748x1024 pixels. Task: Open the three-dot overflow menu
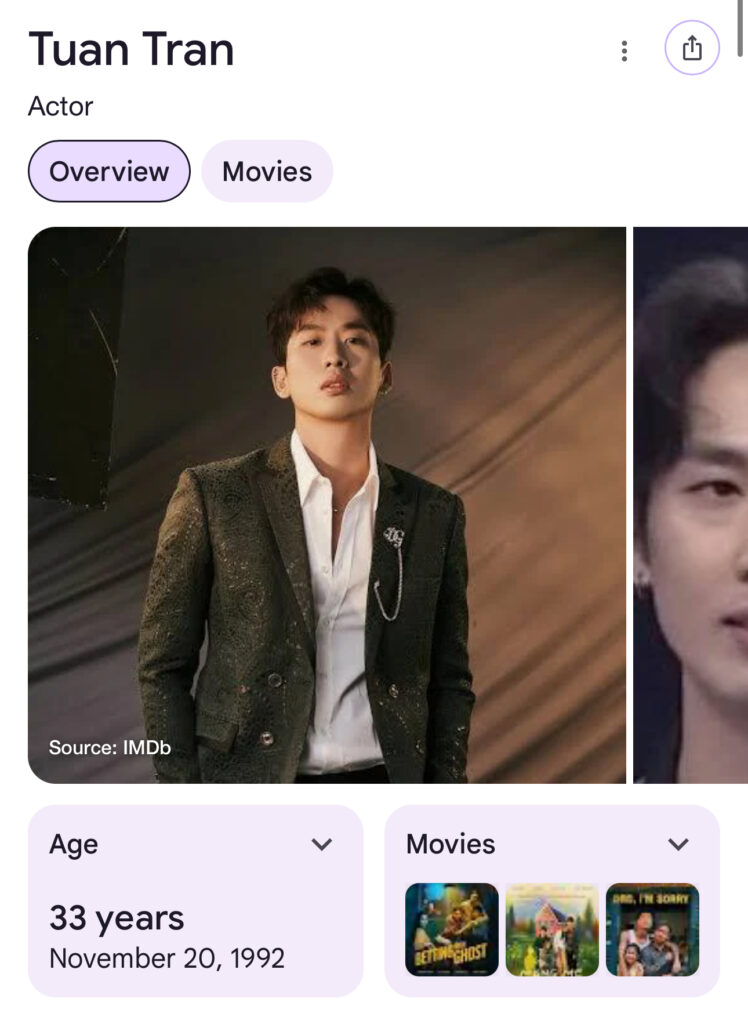(624, 50)
